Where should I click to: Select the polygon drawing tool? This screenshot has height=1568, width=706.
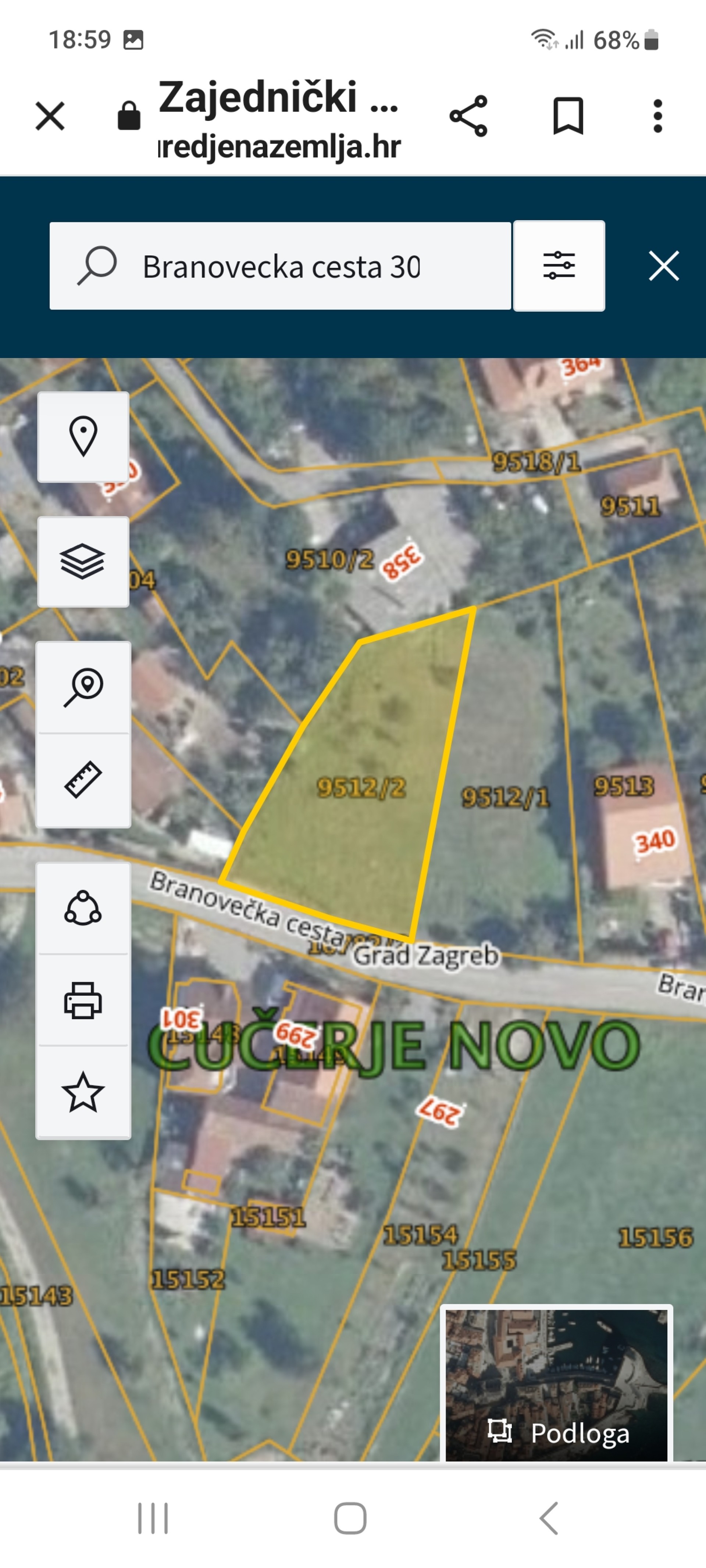83,908
